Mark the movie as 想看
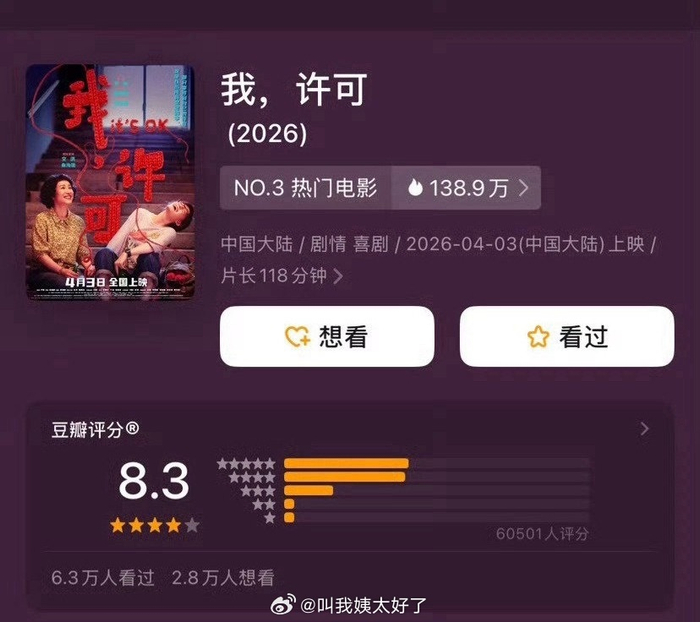This screenshot has width=700, height=622. click(327, 337)
